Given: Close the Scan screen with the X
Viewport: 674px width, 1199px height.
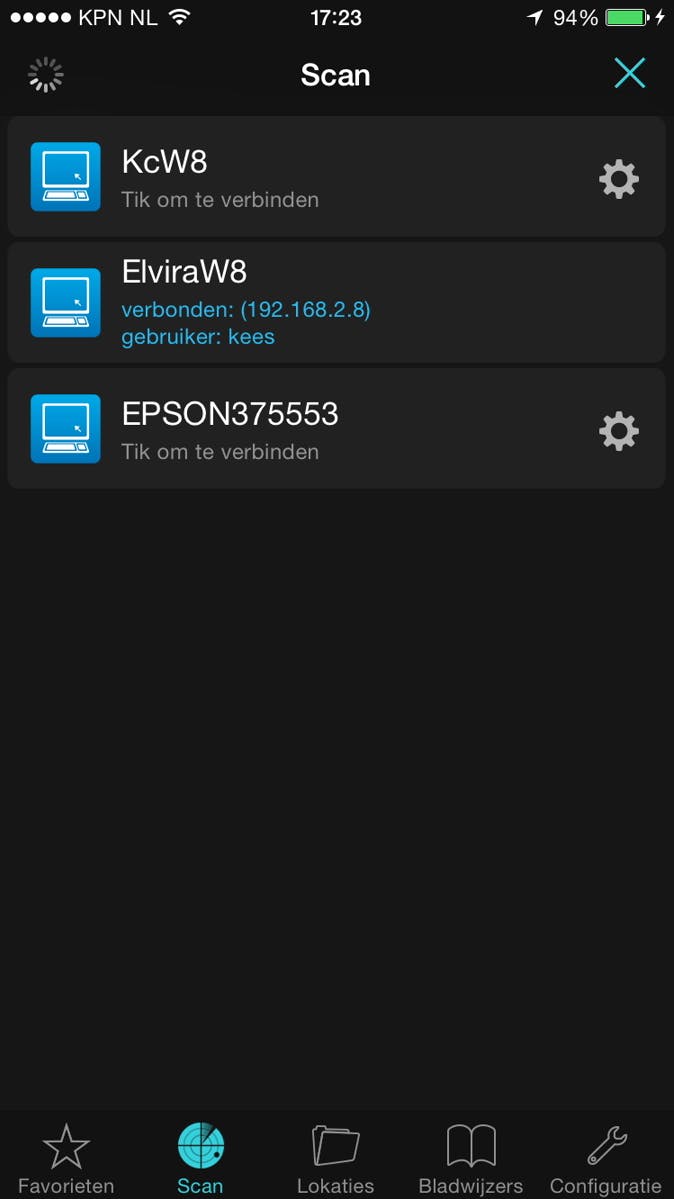Looking at the screenshot, I should click(x=629, y=74).
